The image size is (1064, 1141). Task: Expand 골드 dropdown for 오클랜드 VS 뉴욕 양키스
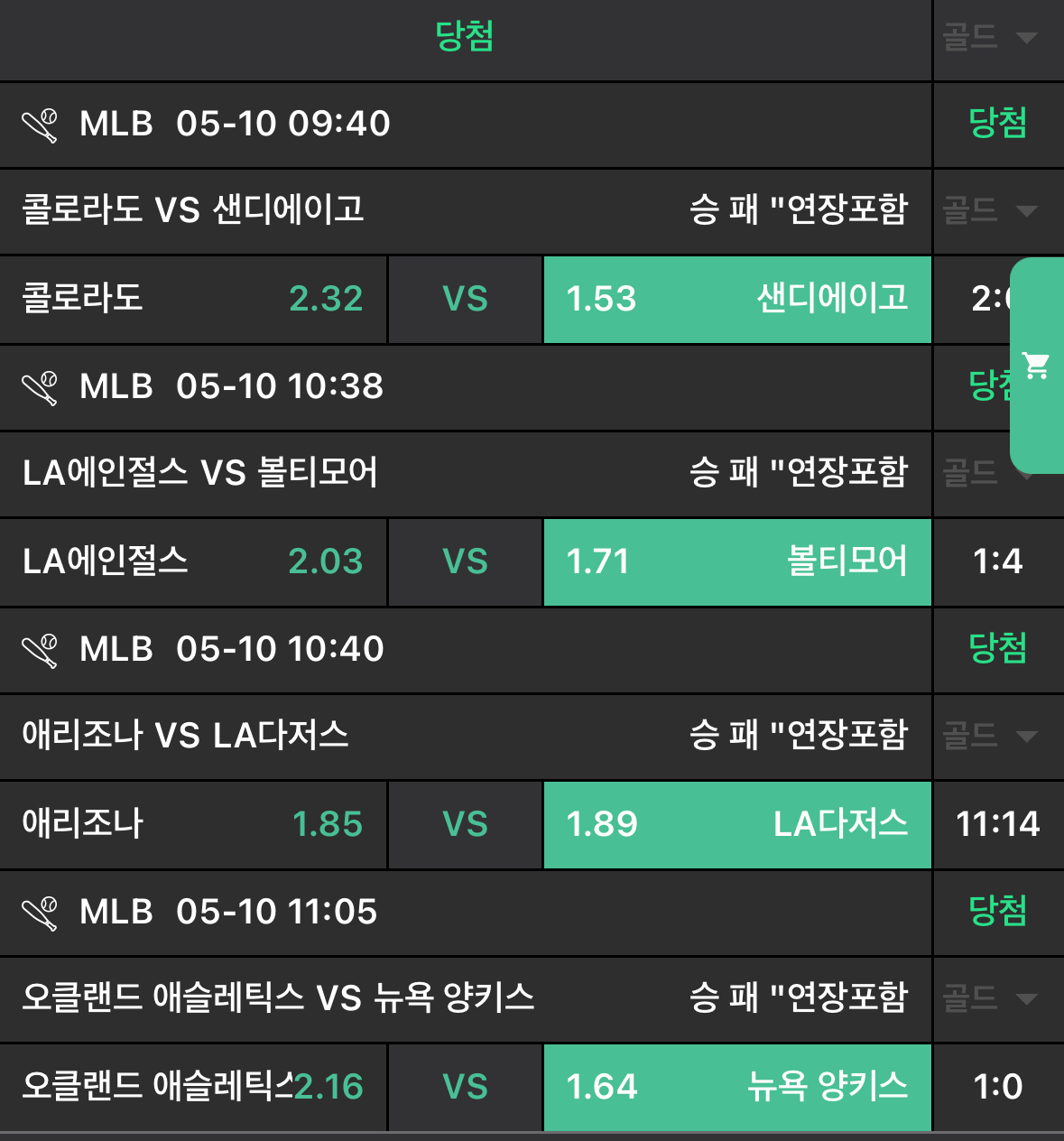click(x=990, y=999)
